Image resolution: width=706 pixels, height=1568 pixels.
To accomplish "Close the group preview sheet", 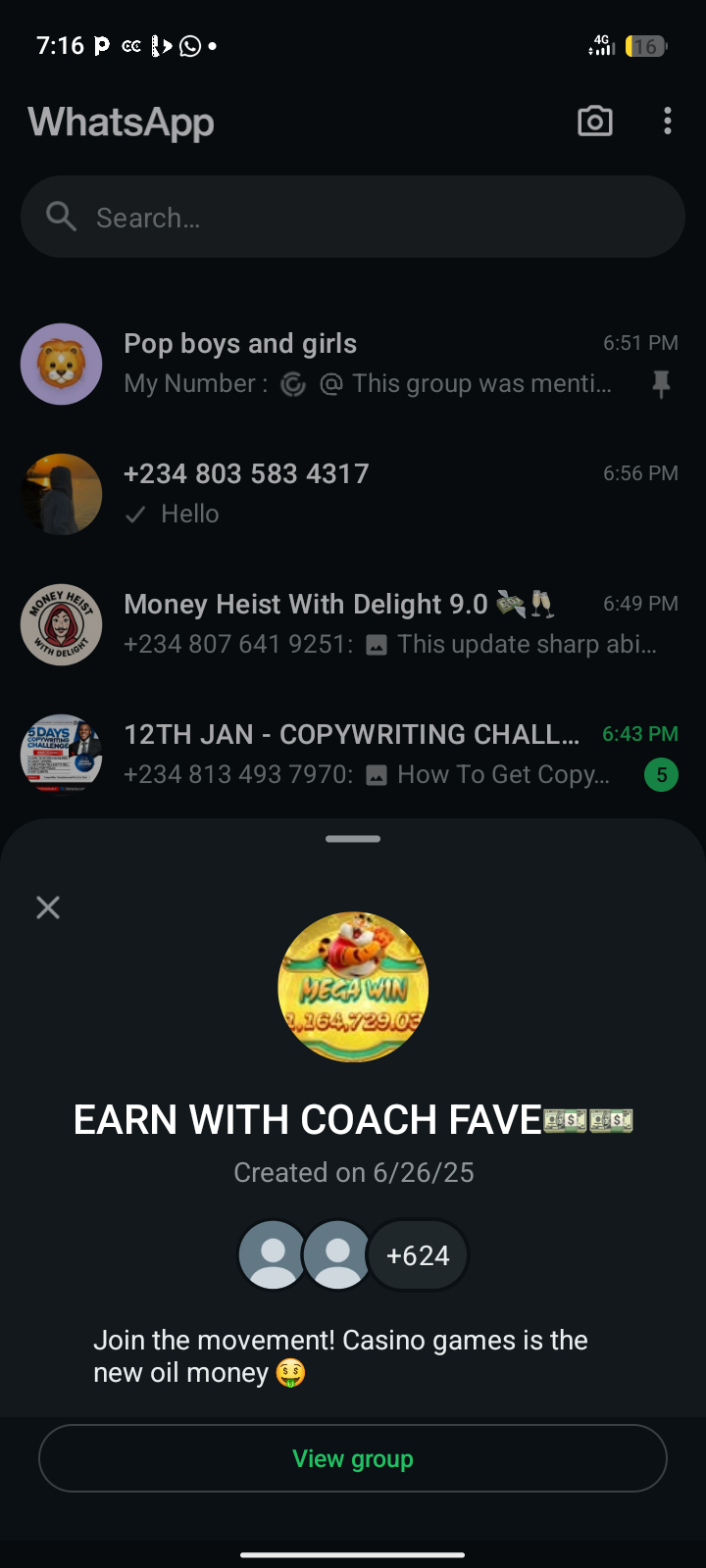I will [48, 907].
